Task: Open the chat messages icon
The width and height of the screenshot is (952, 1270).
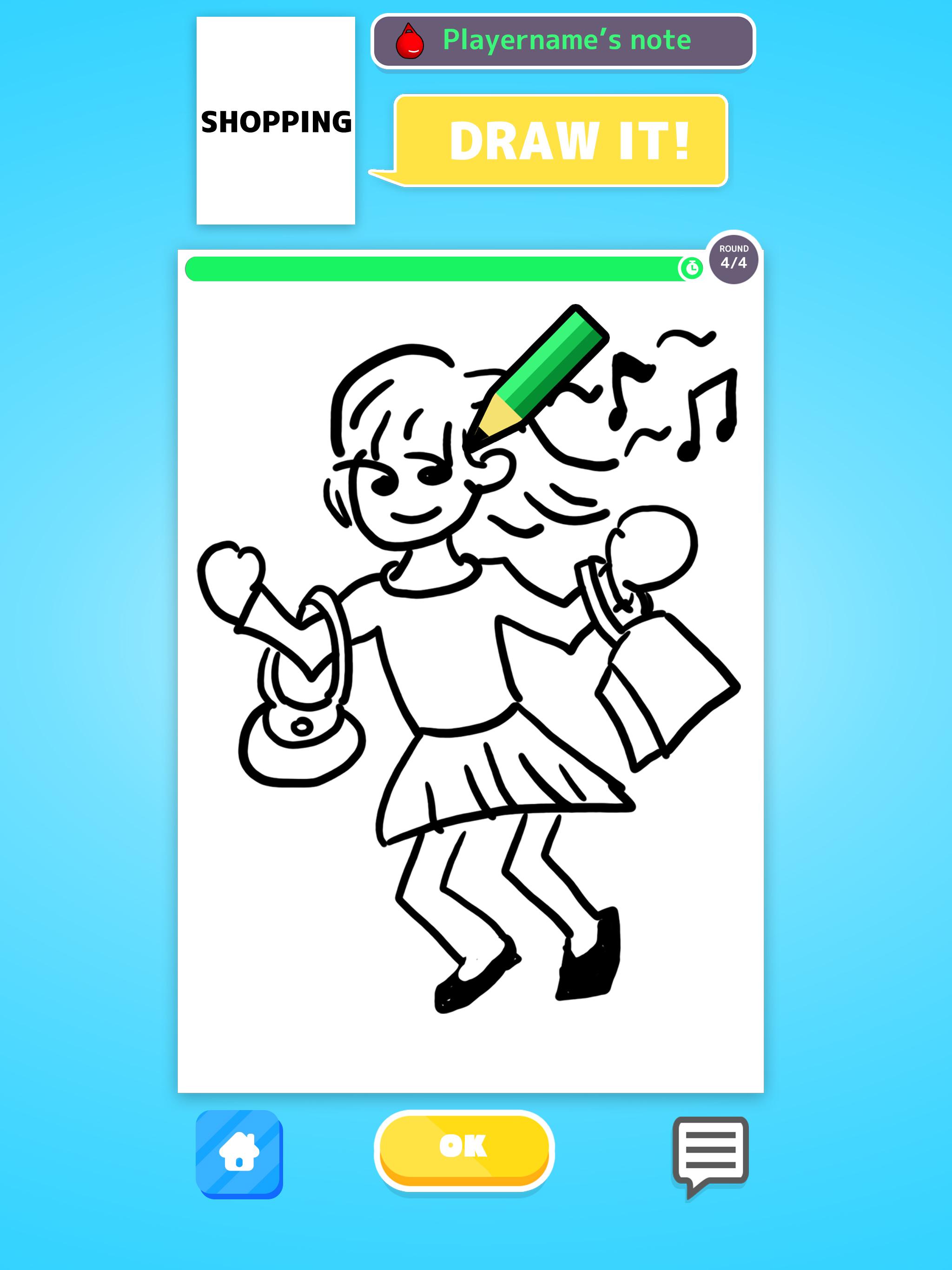Action: [x=710, y=1153]
